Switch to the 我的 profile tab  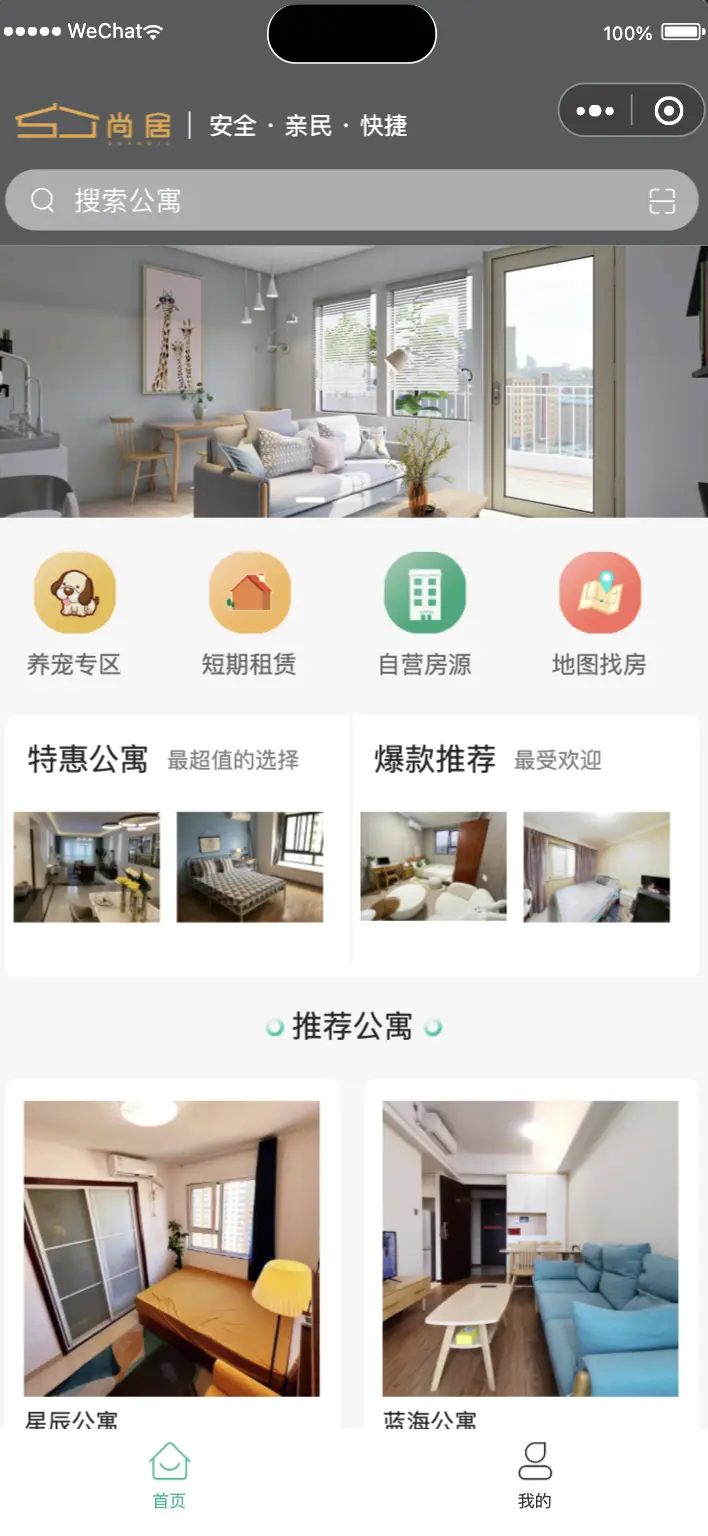[x=535, y=1475]
